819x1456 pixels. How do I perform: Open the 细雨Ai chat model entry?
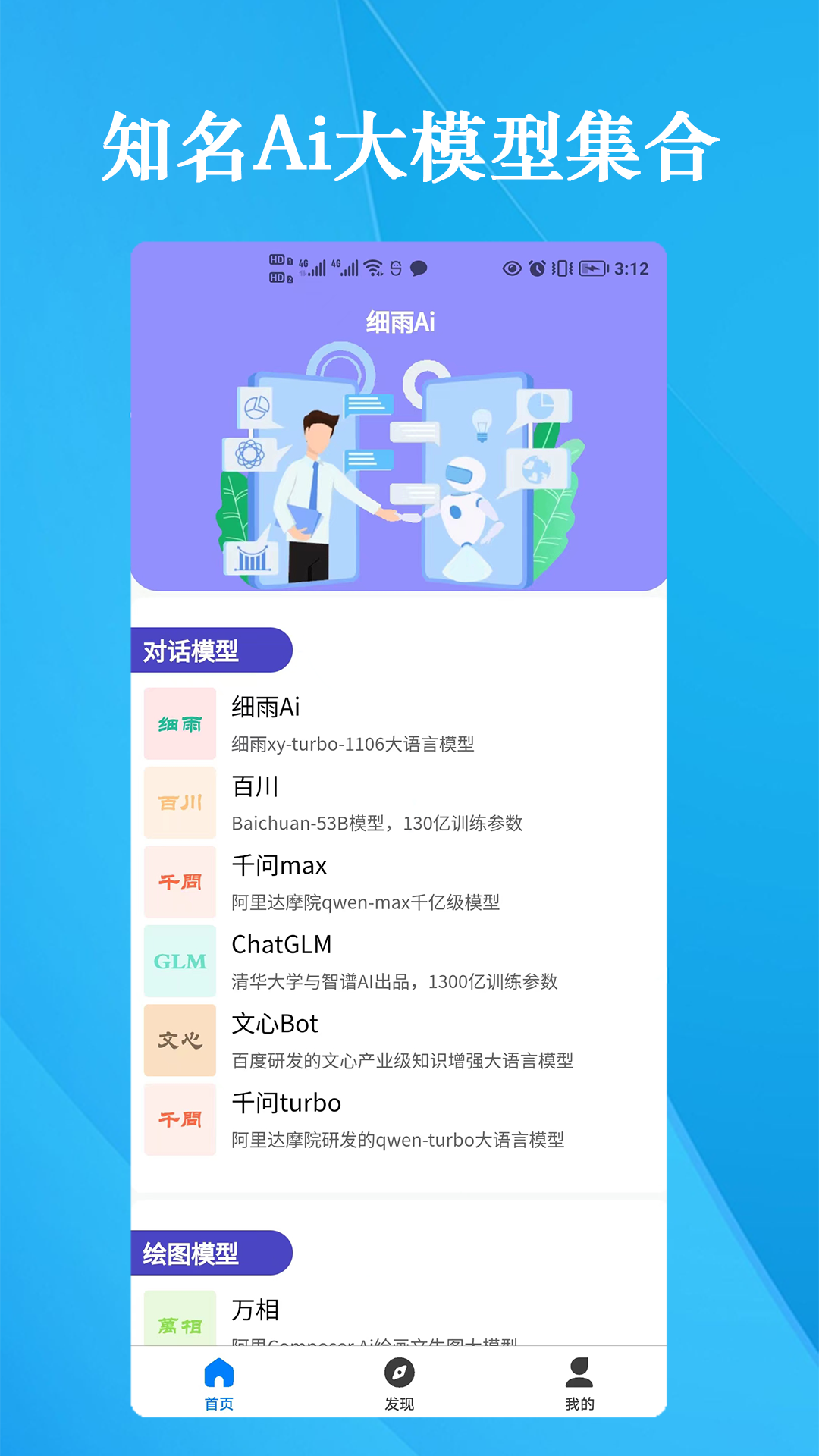click(x=267, y=707)
